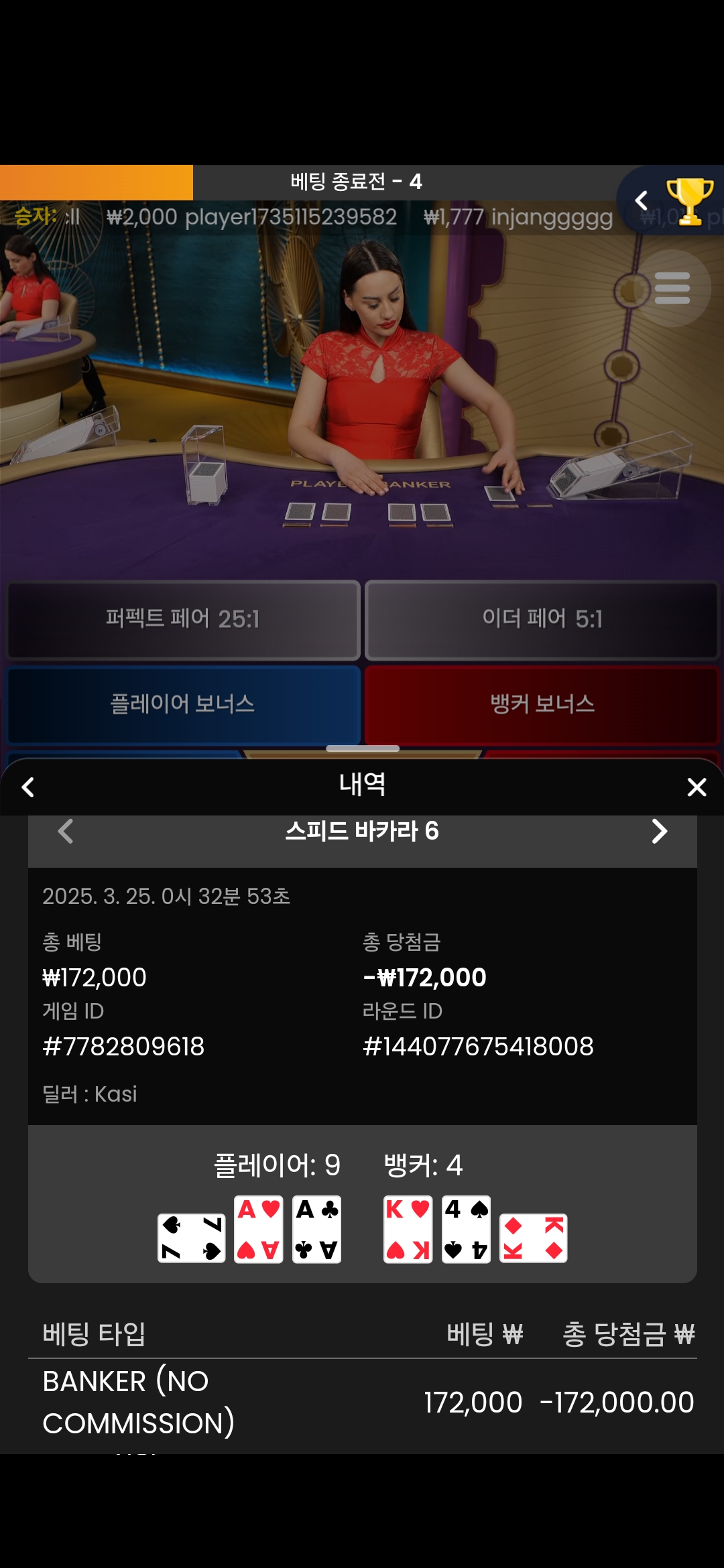Image resolution: width=724 pixels, height=1568 pixels.
Task: Open the hamburger menu over the video
Action: [x=672, y=288]
